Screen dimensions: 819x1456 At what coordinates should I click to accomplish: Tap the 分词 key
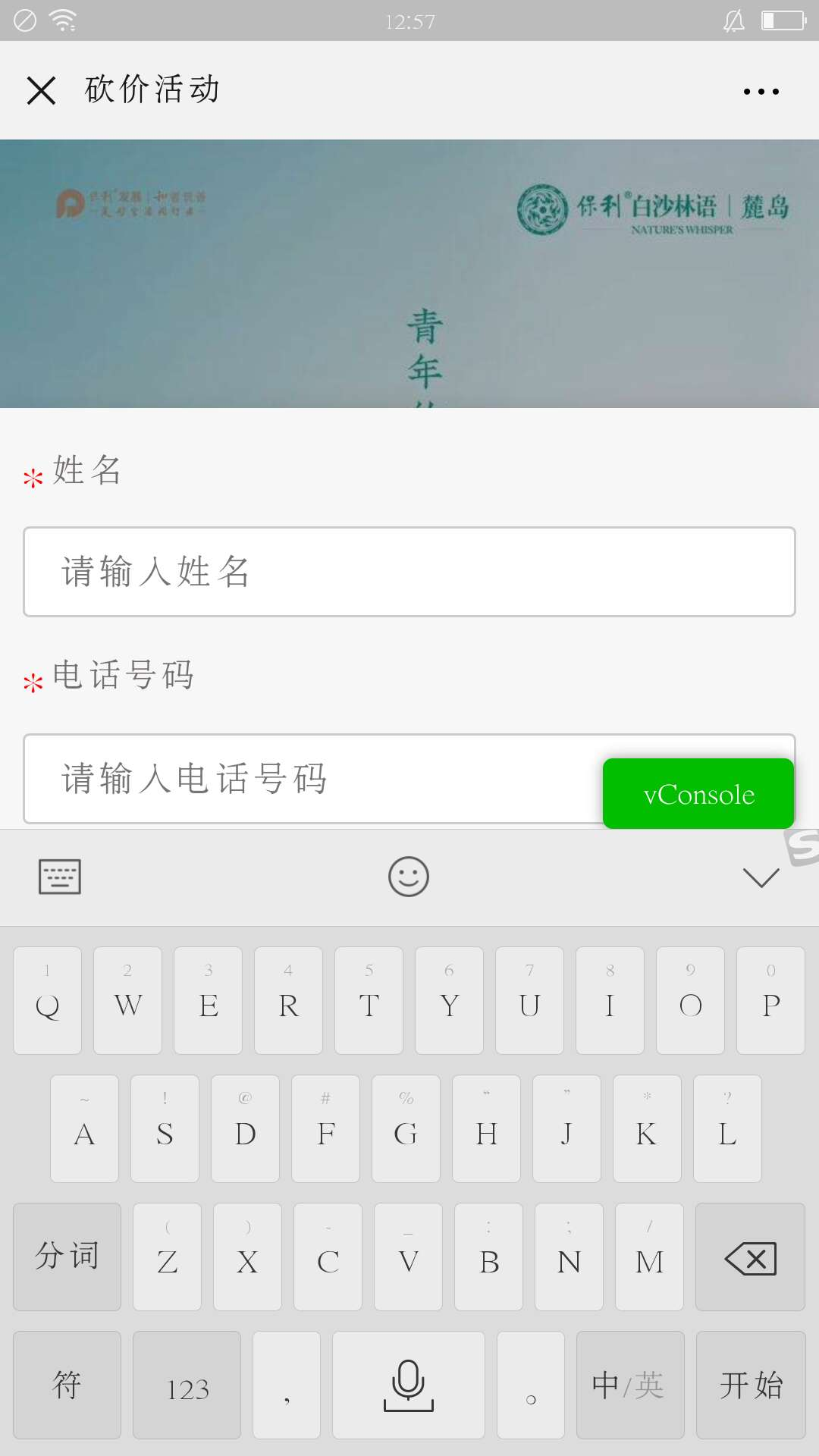tap(67, 1257)
